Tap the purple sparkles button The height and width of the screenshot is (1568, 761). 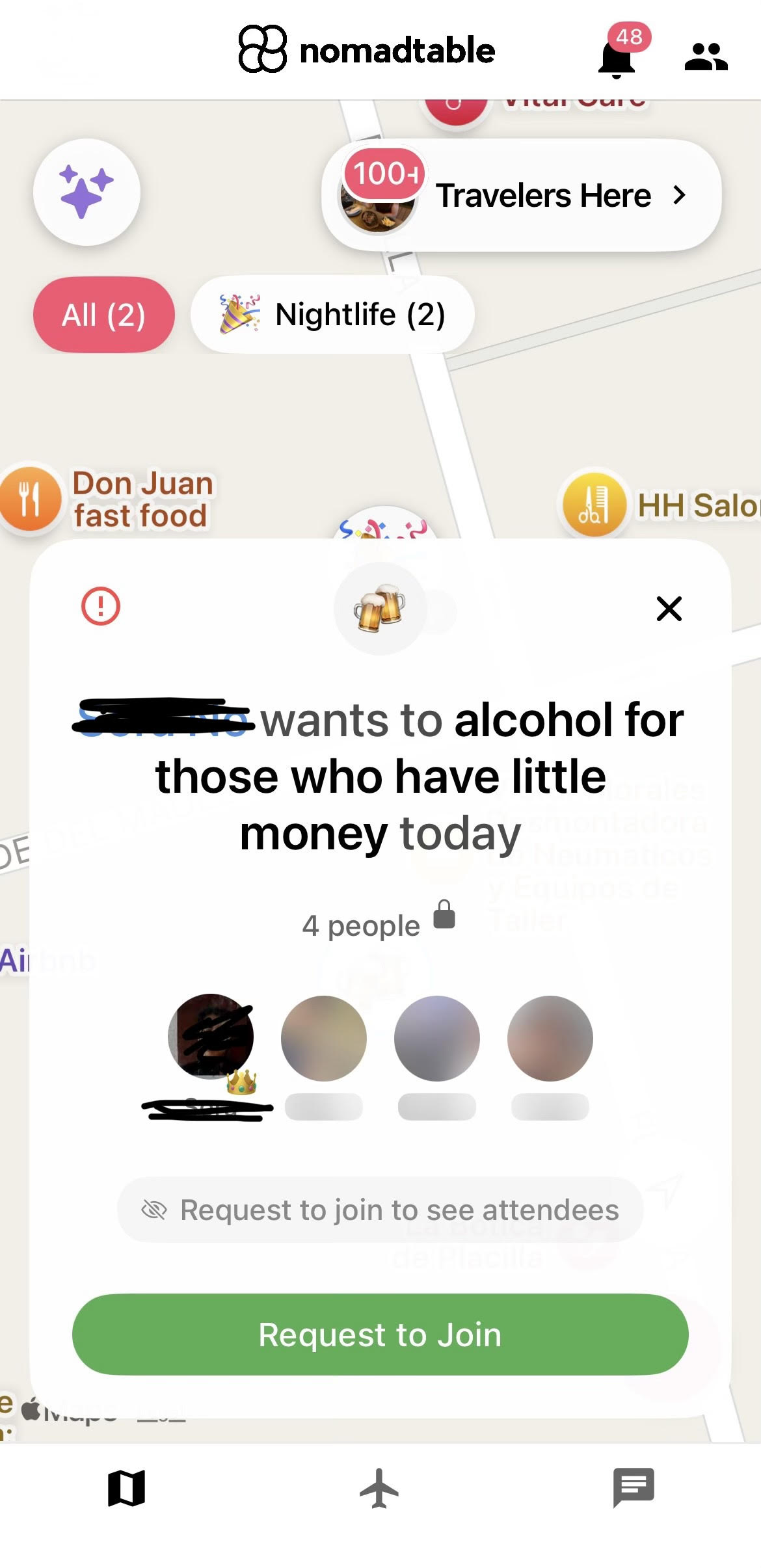click(87, 192)
